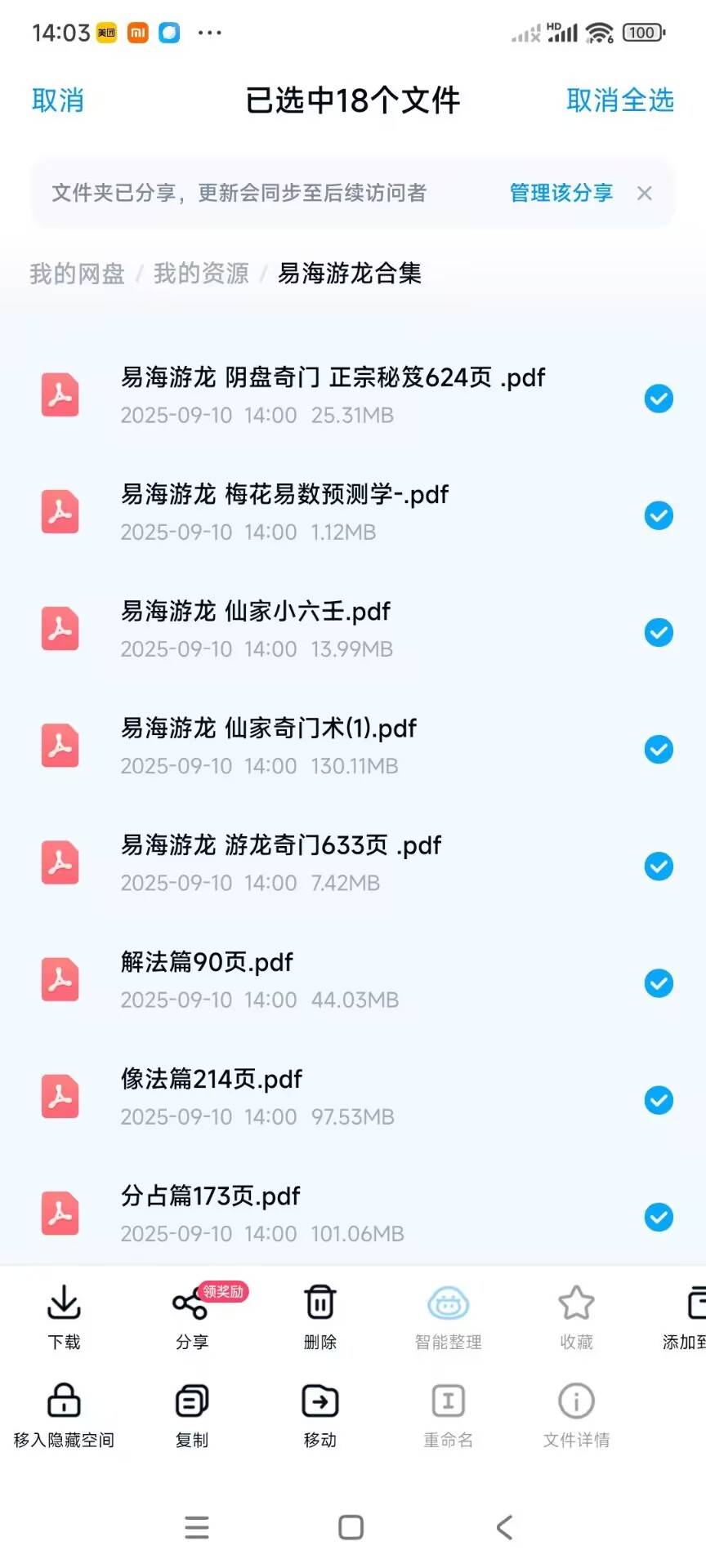Open 管理该分享 link
This screenshot has width=706, height=1568.
561,193
